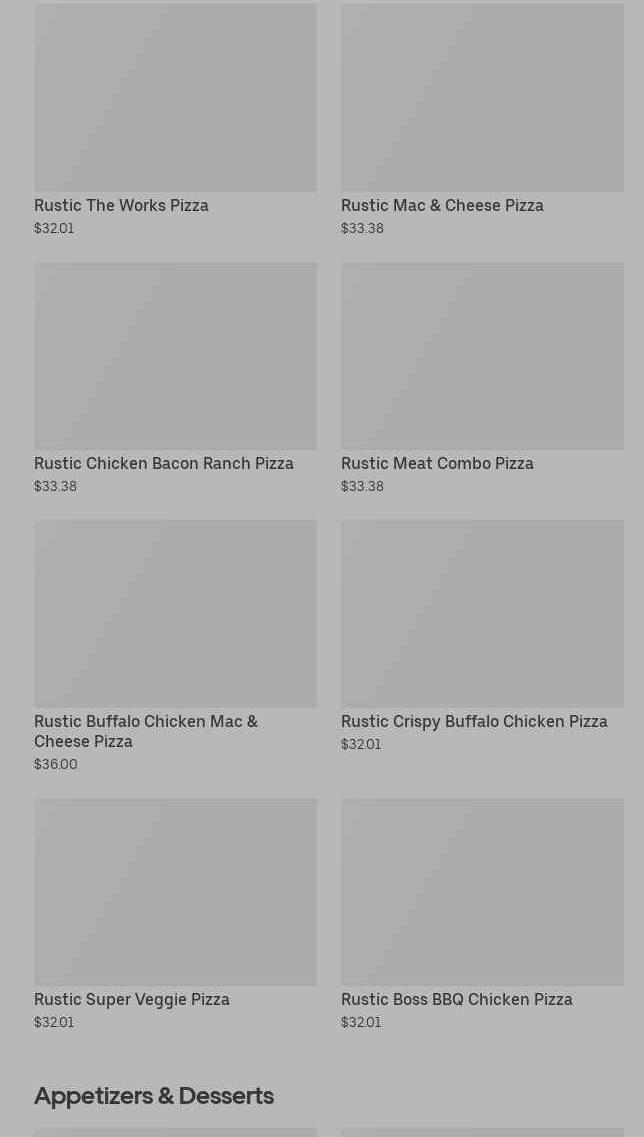Open Rustic Meat Combo Pizza
Screen dimensions: 644x1137
(x=482, y=379)
